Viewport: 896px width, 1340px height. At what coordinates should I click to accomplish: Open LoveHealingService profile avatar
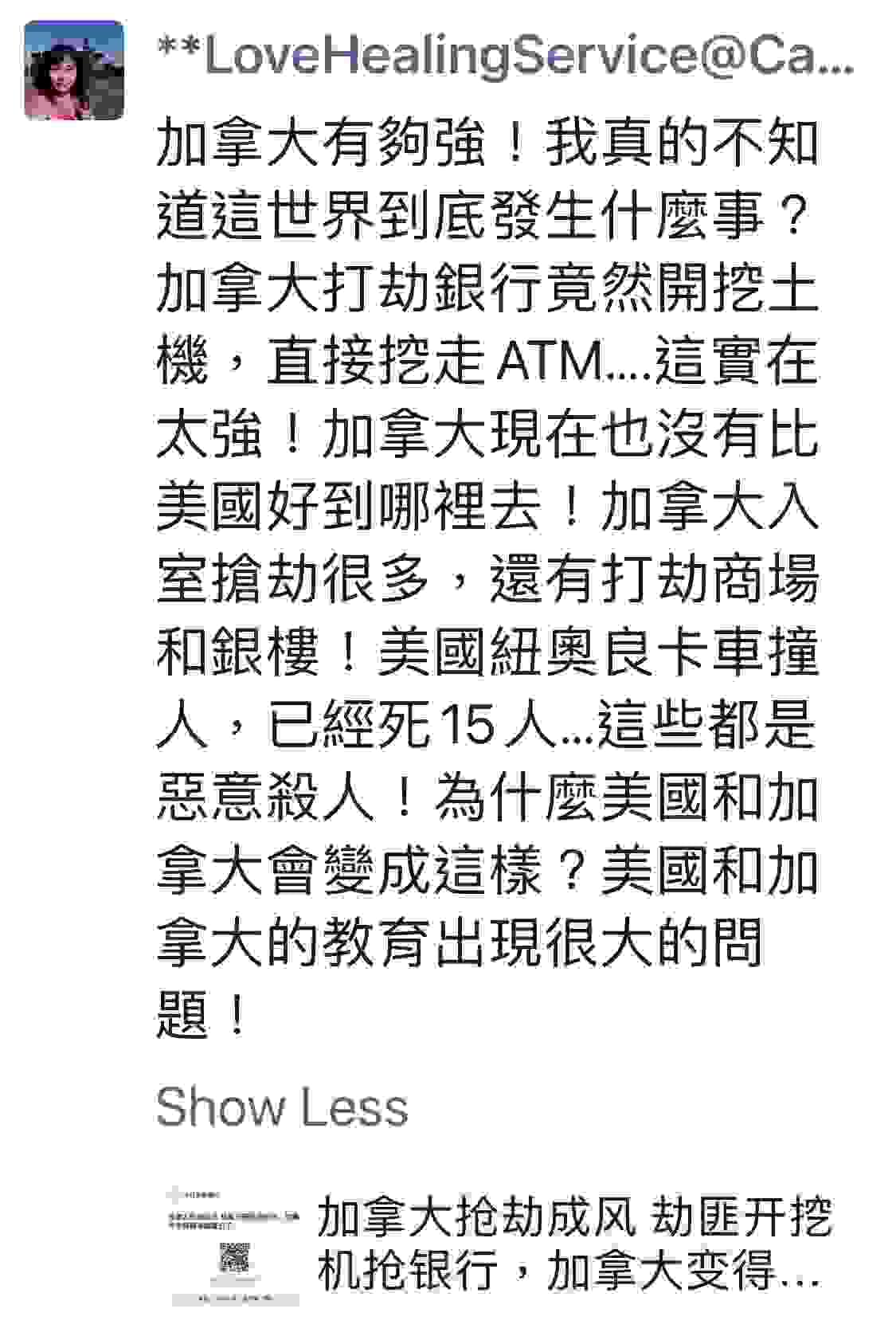(x=74, y=70)
